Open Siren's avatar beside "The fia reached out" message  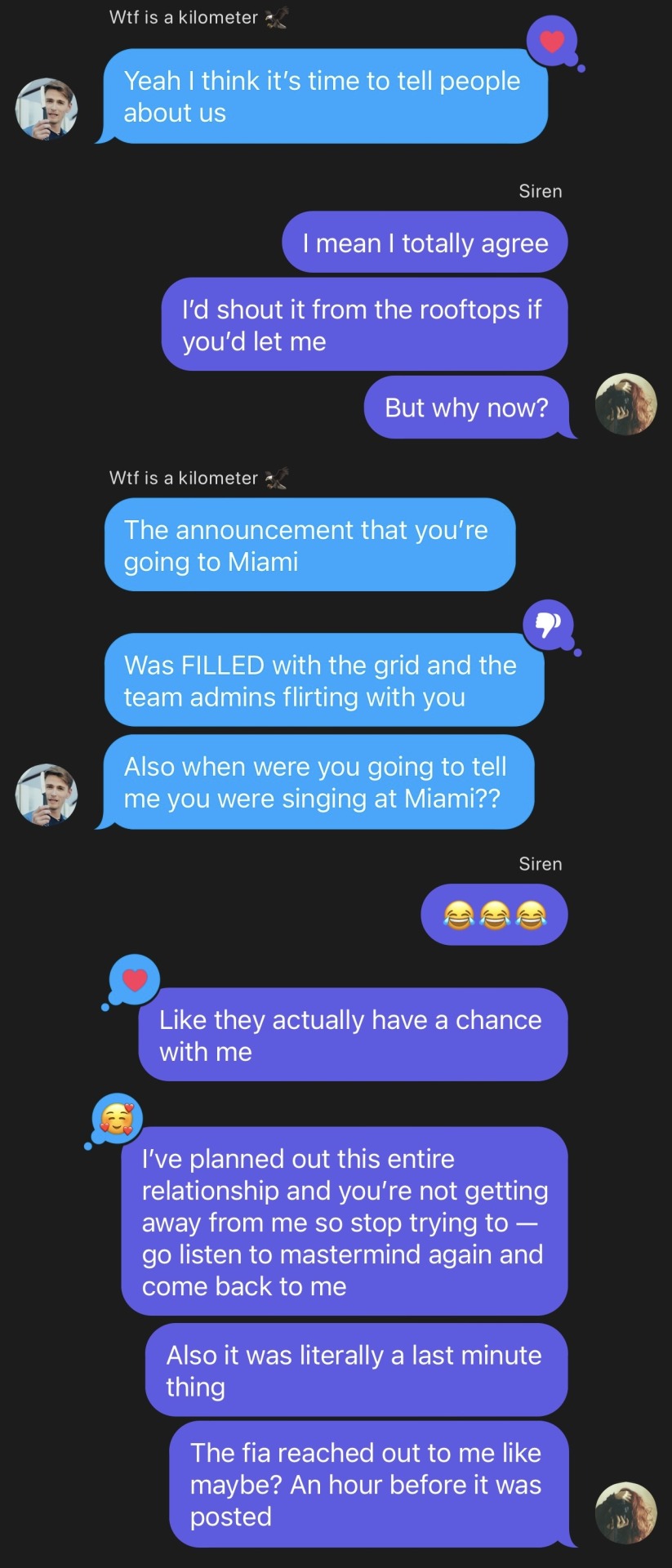(626, 1512)
